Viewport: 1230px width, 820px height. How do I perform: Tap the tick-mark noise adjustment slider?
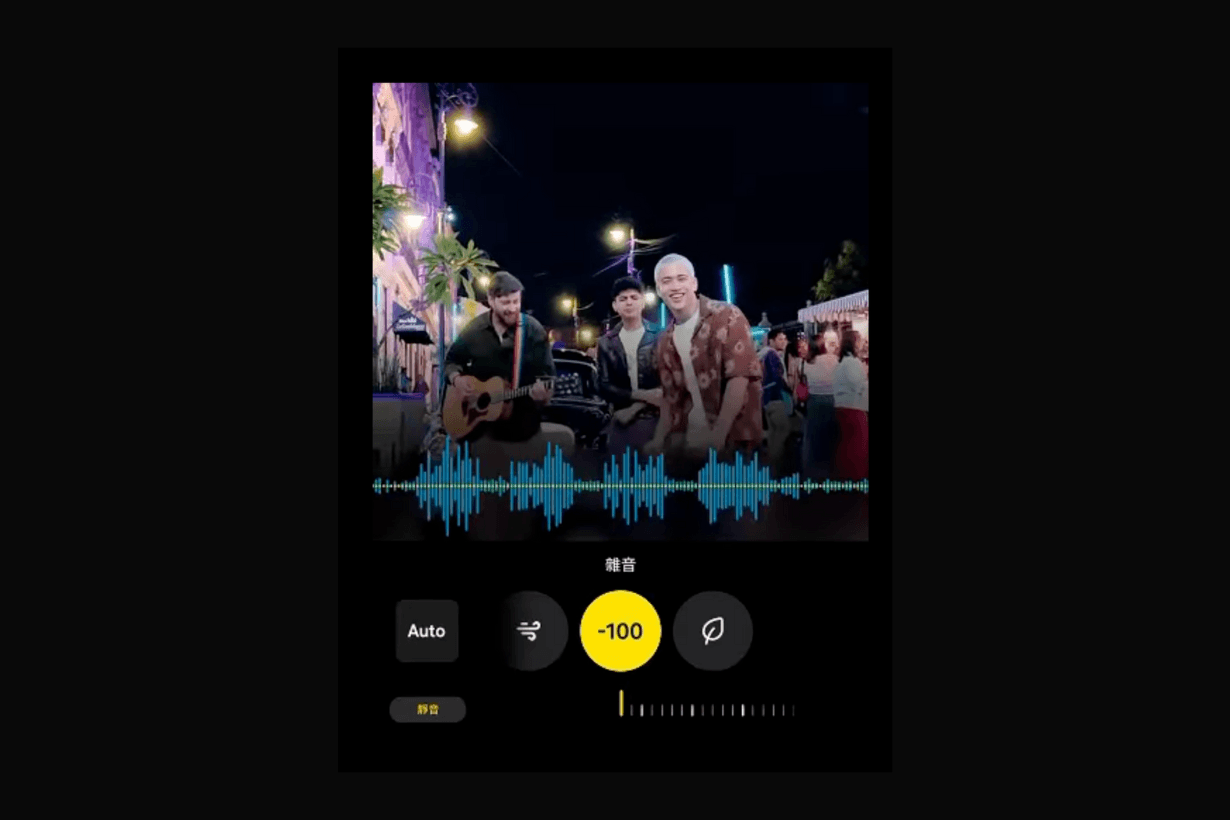pyautogui.click(x=707, y=710)
